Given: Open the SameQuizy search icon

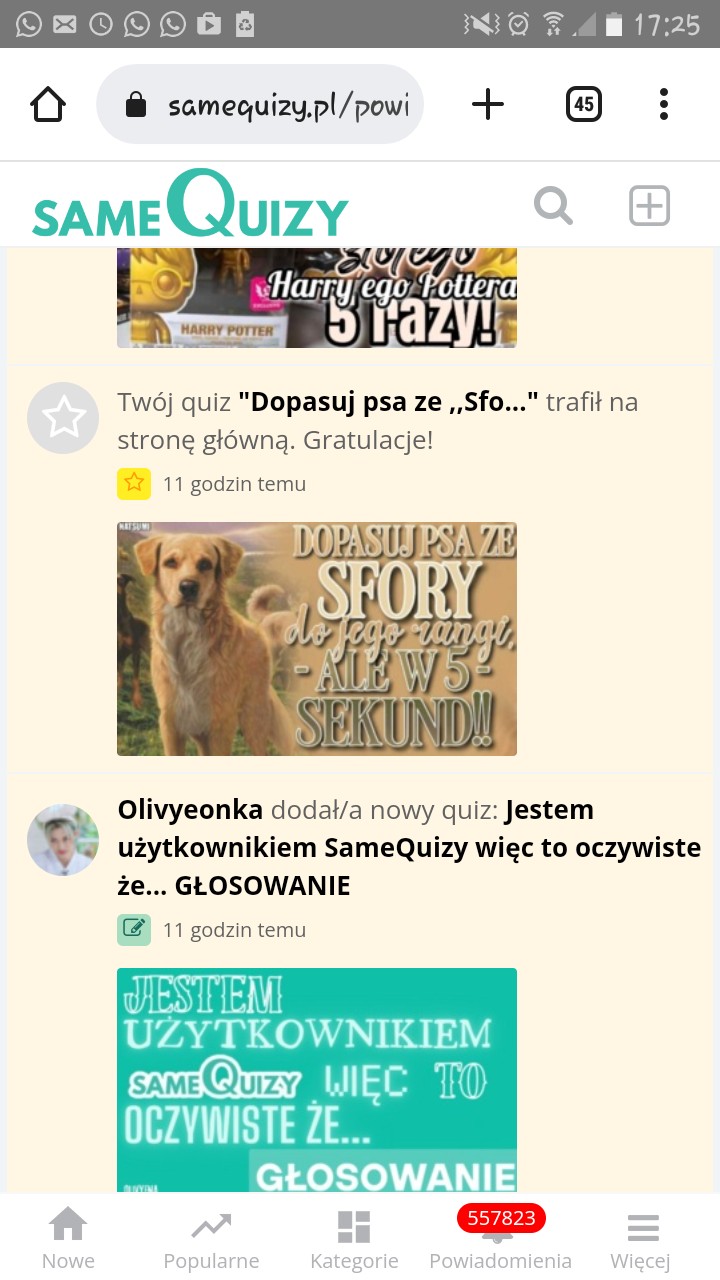Looking at the screenshot, I should (553, 206).
